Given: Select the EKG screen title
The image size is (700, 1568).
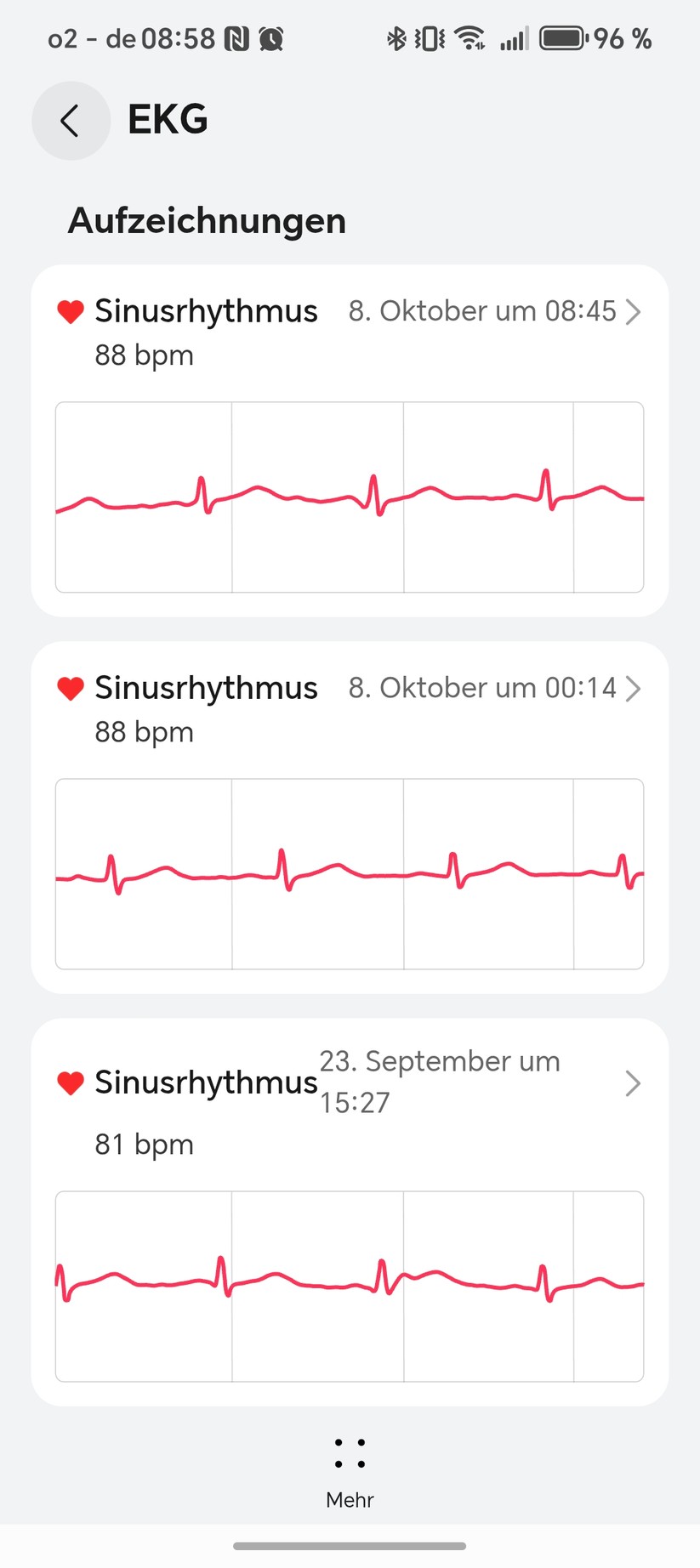Looking at the screenshot, I should [168, 119].
